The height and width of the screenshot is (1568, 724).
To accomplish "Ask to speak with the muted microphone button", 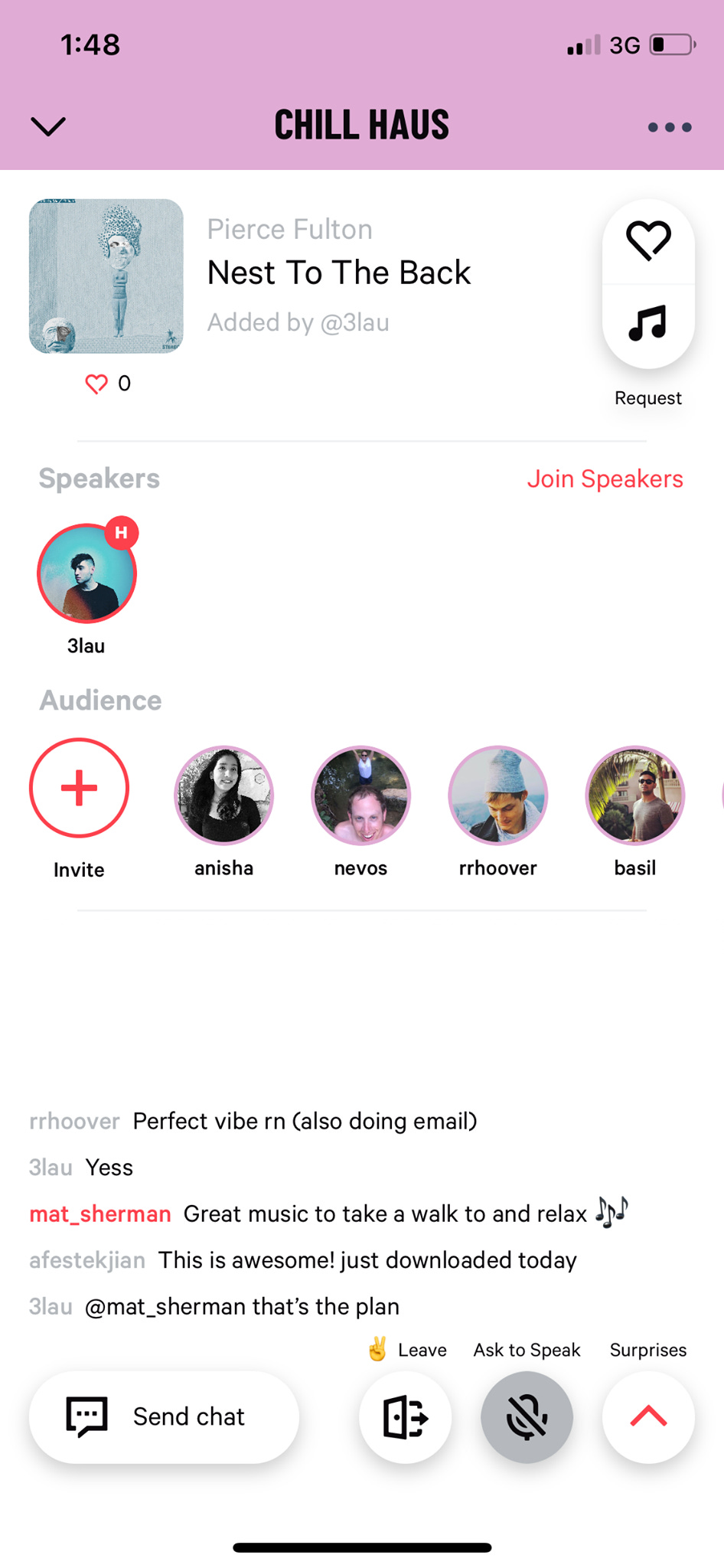I will pos(527,1416).
